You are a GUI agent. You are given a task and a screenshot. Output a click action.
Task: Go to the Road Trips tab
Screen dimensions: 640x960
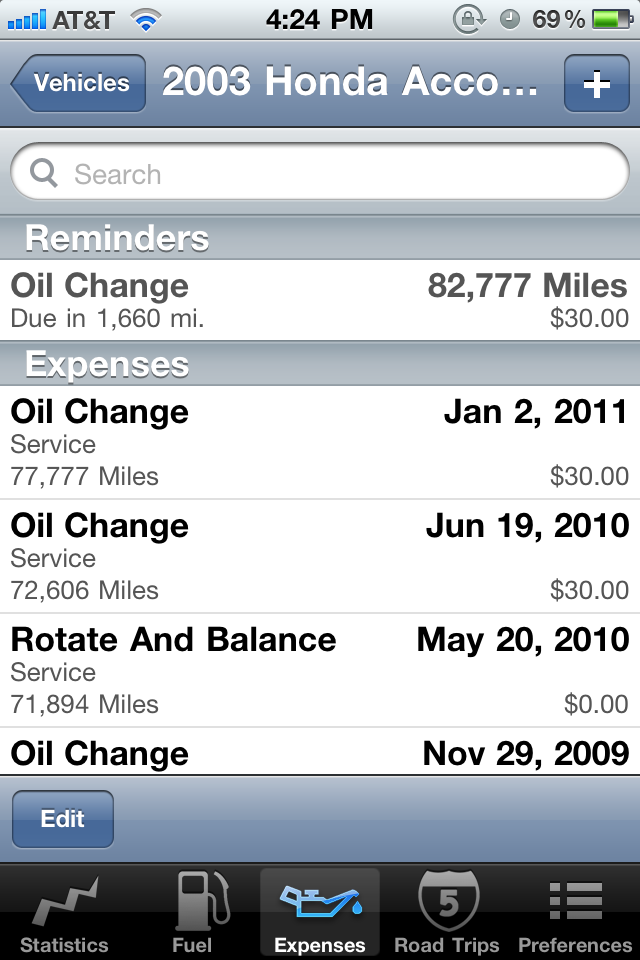point(447,913)
